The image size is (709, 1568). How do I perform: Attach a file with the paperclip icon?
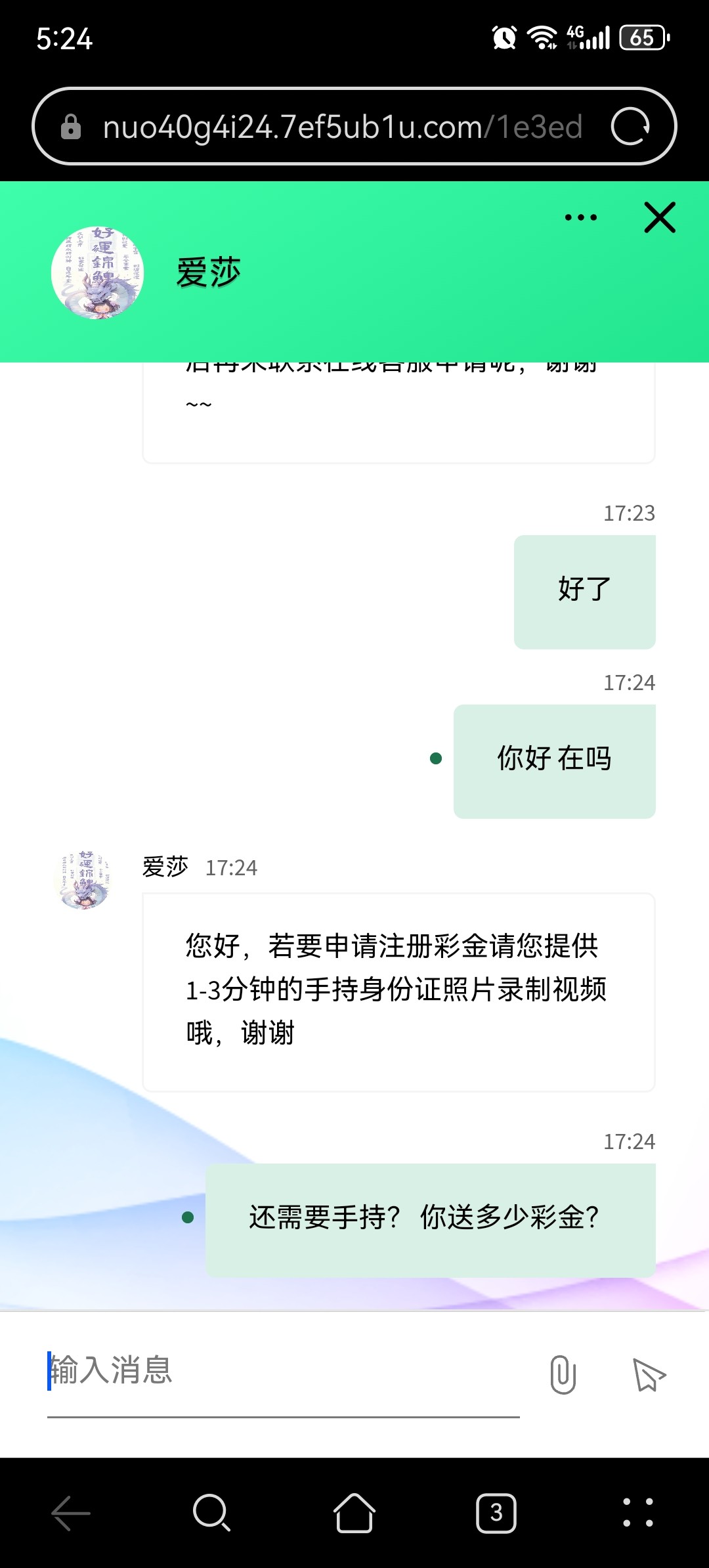pyautogui.click(x=563, y=1374)
